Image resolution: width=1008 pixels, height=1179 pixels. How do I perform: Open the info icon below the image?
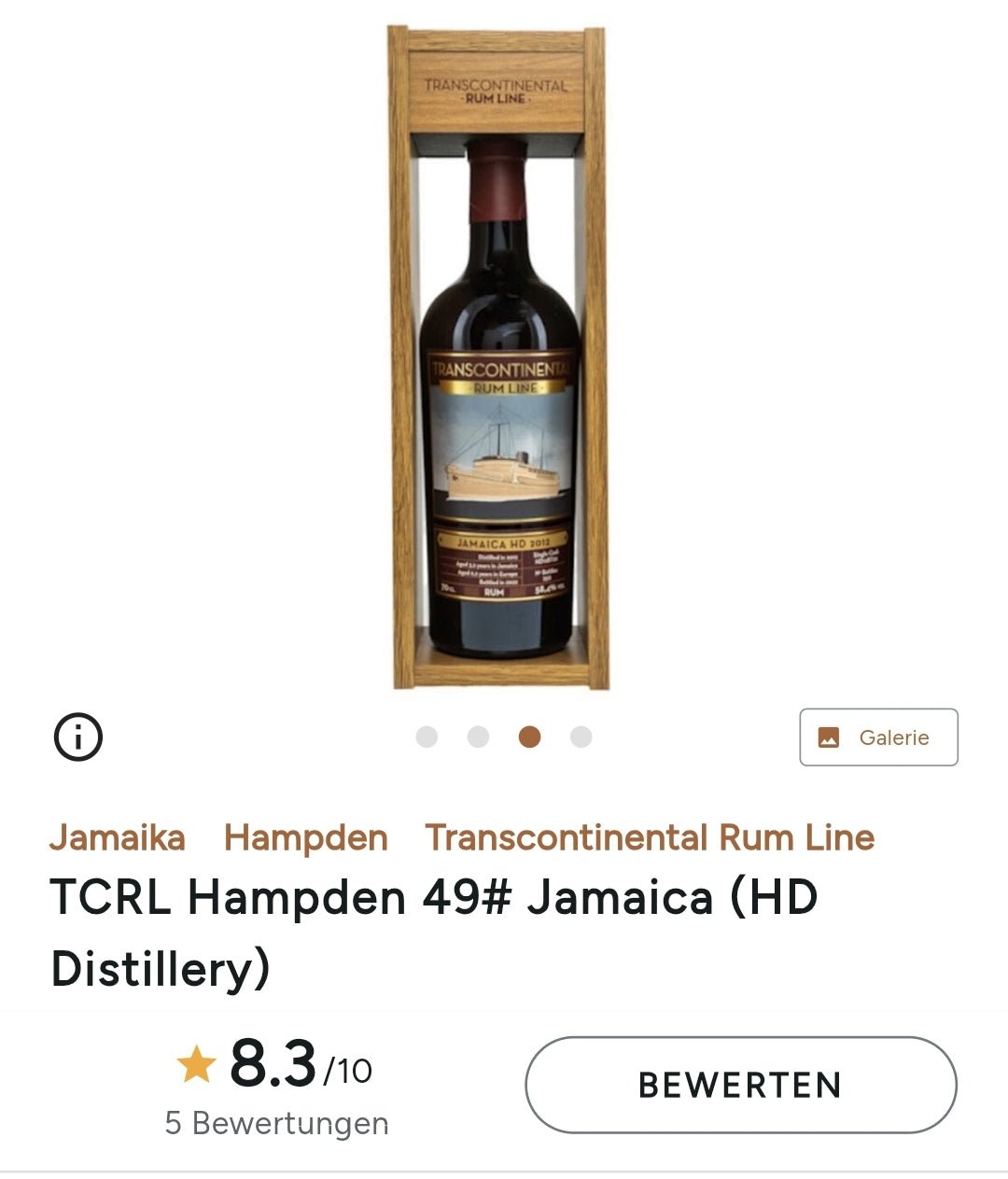click(78, 737)
